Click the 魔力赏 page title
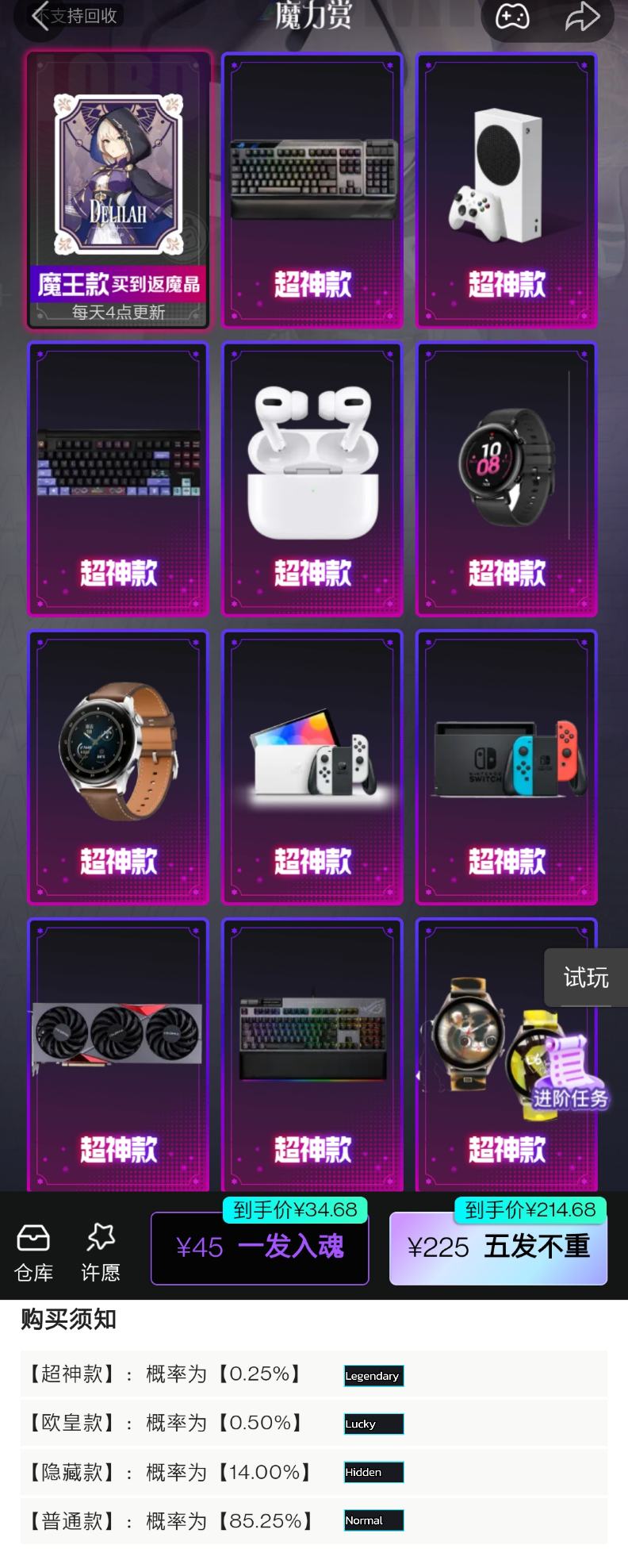 314,16
